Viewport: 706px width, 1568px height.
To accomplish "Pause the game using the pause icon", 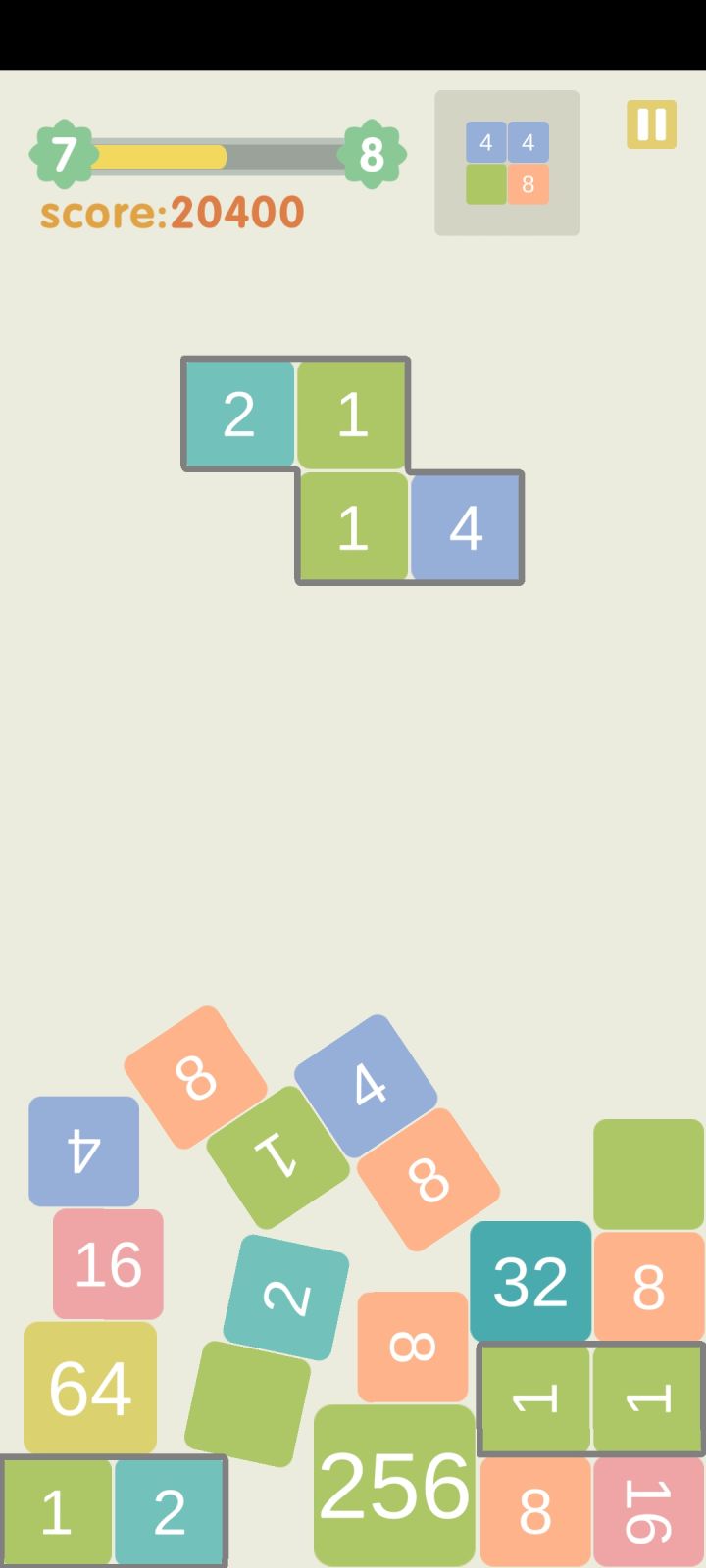I will coord(649,124).
